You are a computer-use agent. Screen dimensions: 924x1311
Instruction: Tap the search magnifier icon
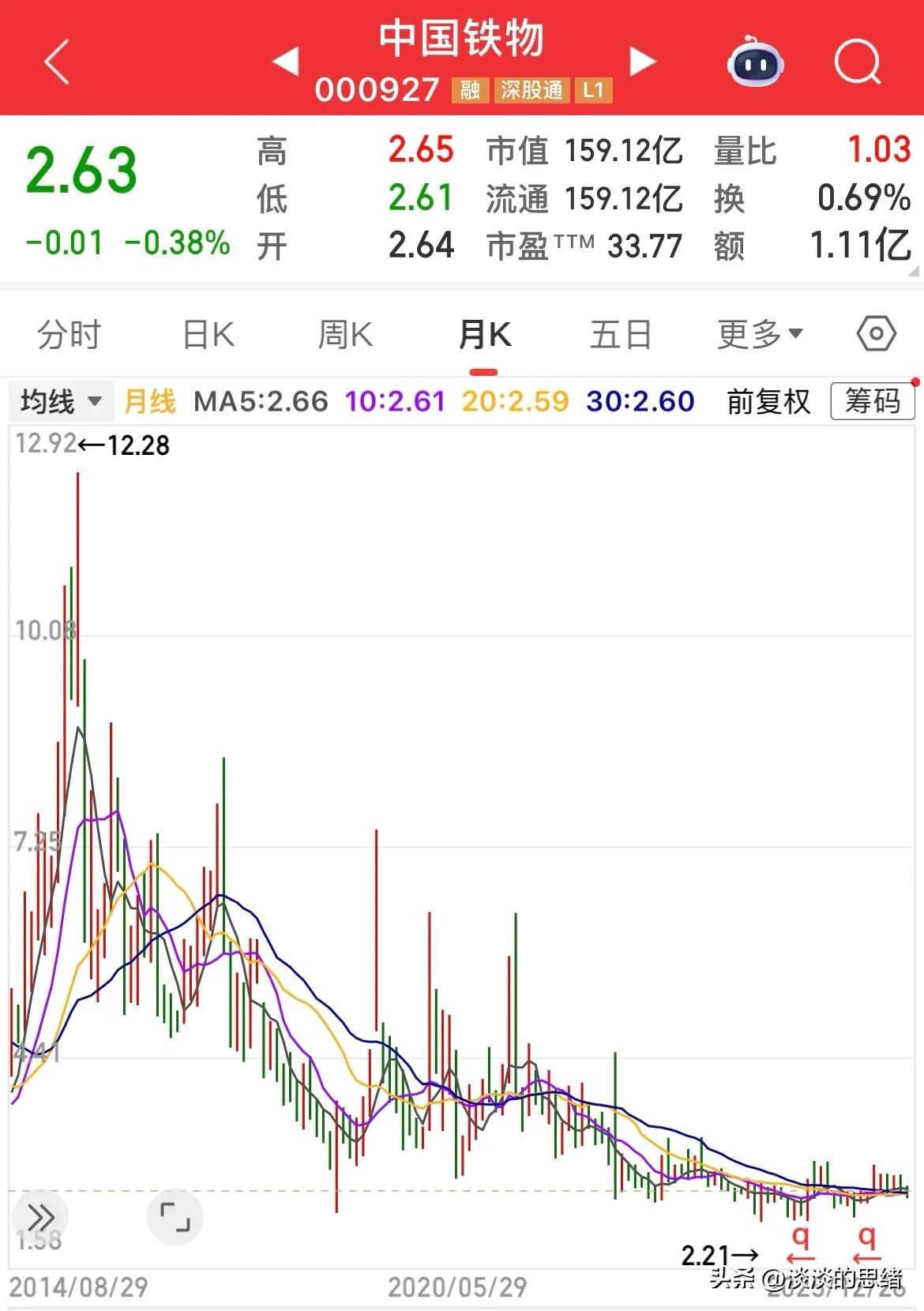(x=858, y=61)
